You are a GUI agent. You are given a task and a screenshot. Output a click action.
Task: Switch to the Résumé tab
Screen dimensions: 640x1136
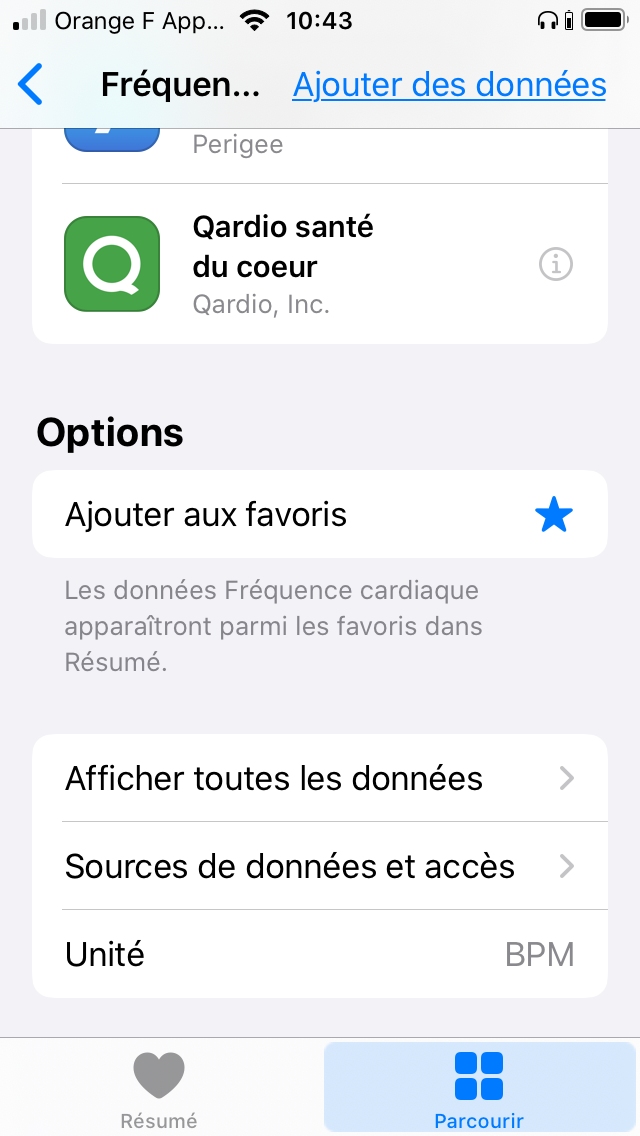(159, 1089)
